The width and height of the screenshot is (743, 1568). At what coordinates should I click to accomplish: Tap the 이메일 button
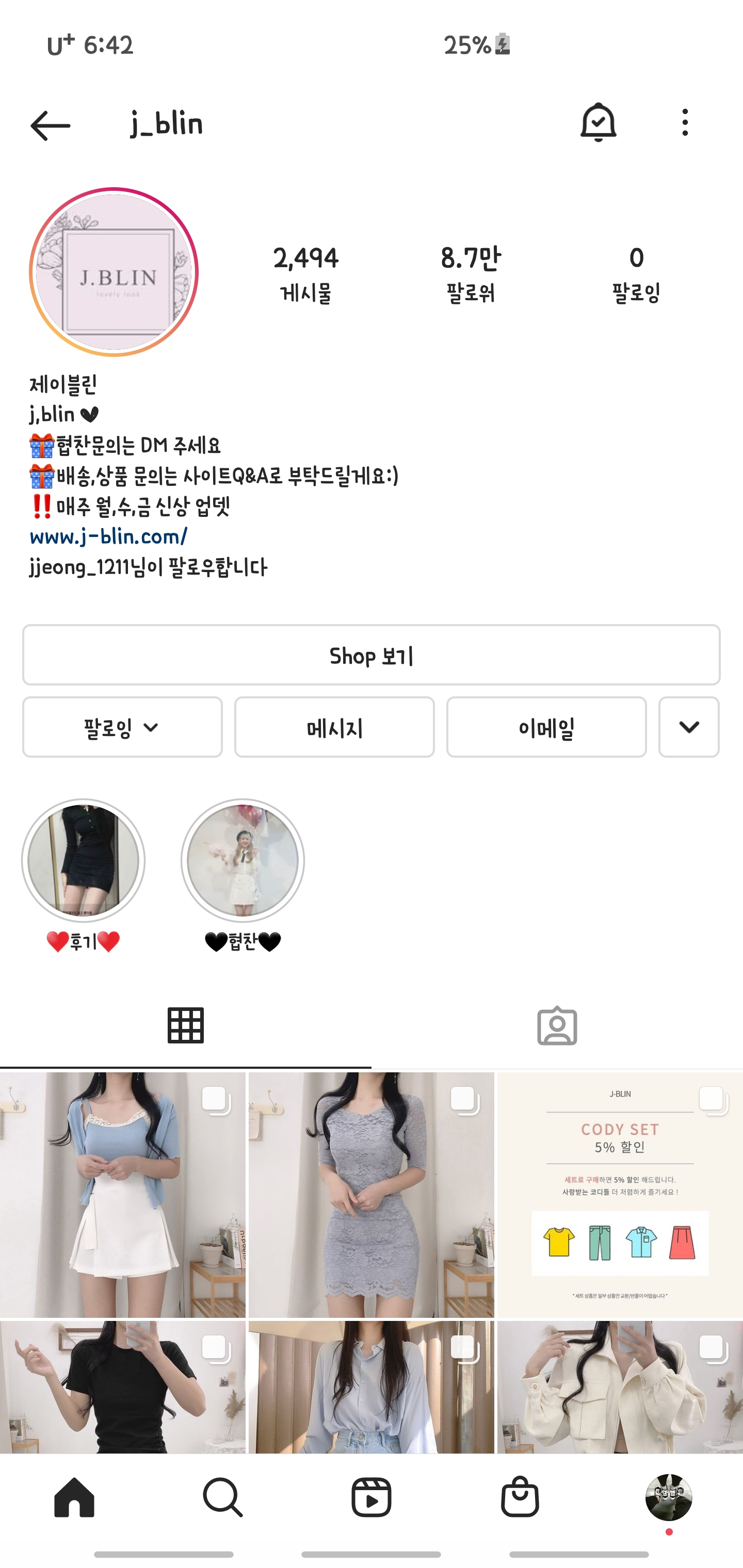coord(546,727)
